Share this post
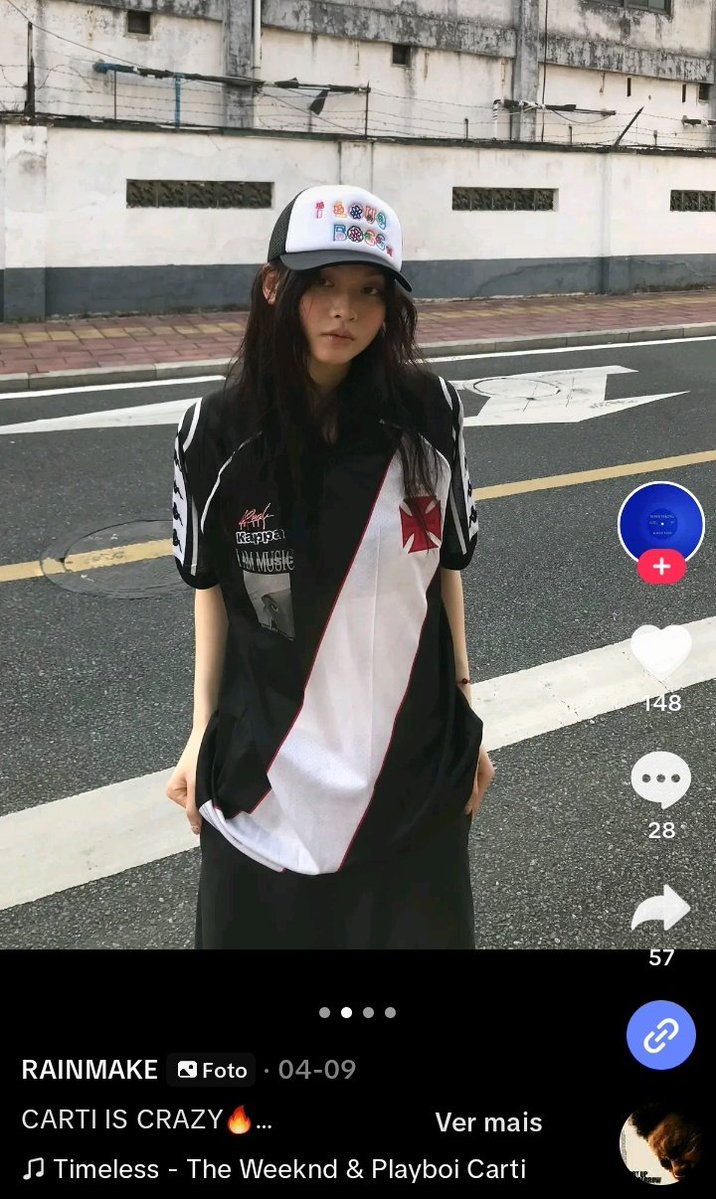 [x=660, y=908]
